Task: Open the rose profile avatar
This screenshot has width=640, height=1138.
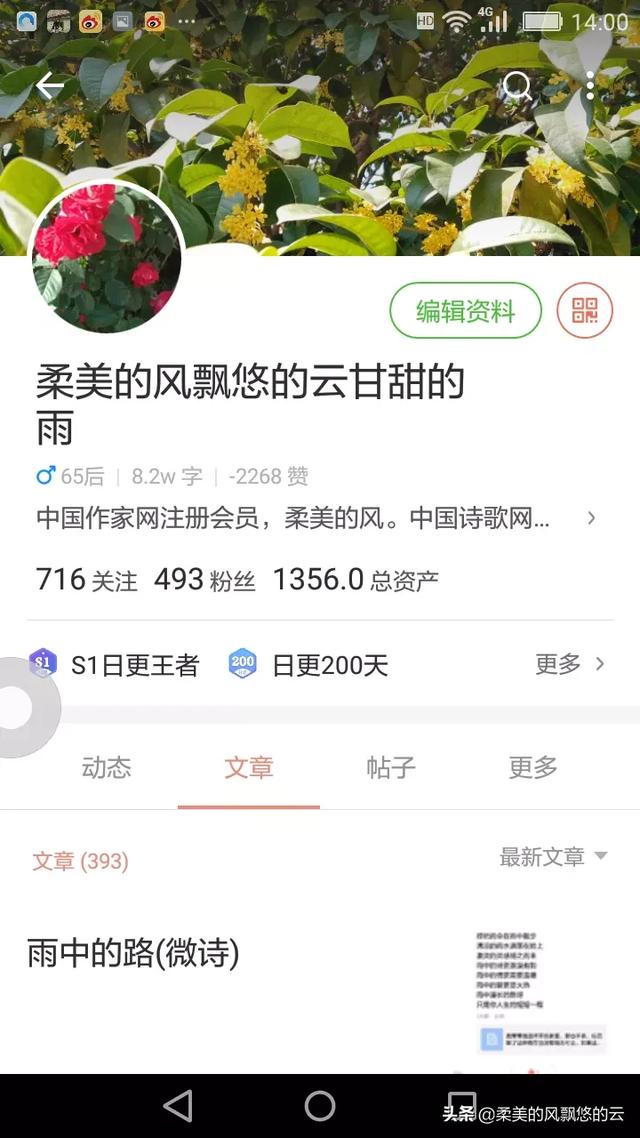Action: (x=108, y=258)
